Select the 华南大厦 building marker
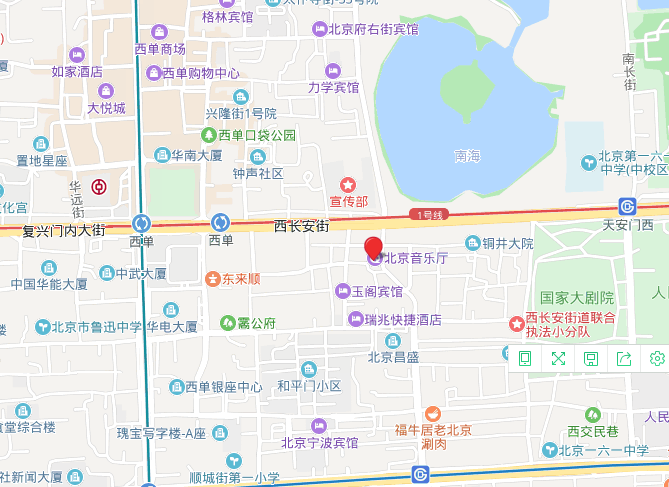 (162, 155)
